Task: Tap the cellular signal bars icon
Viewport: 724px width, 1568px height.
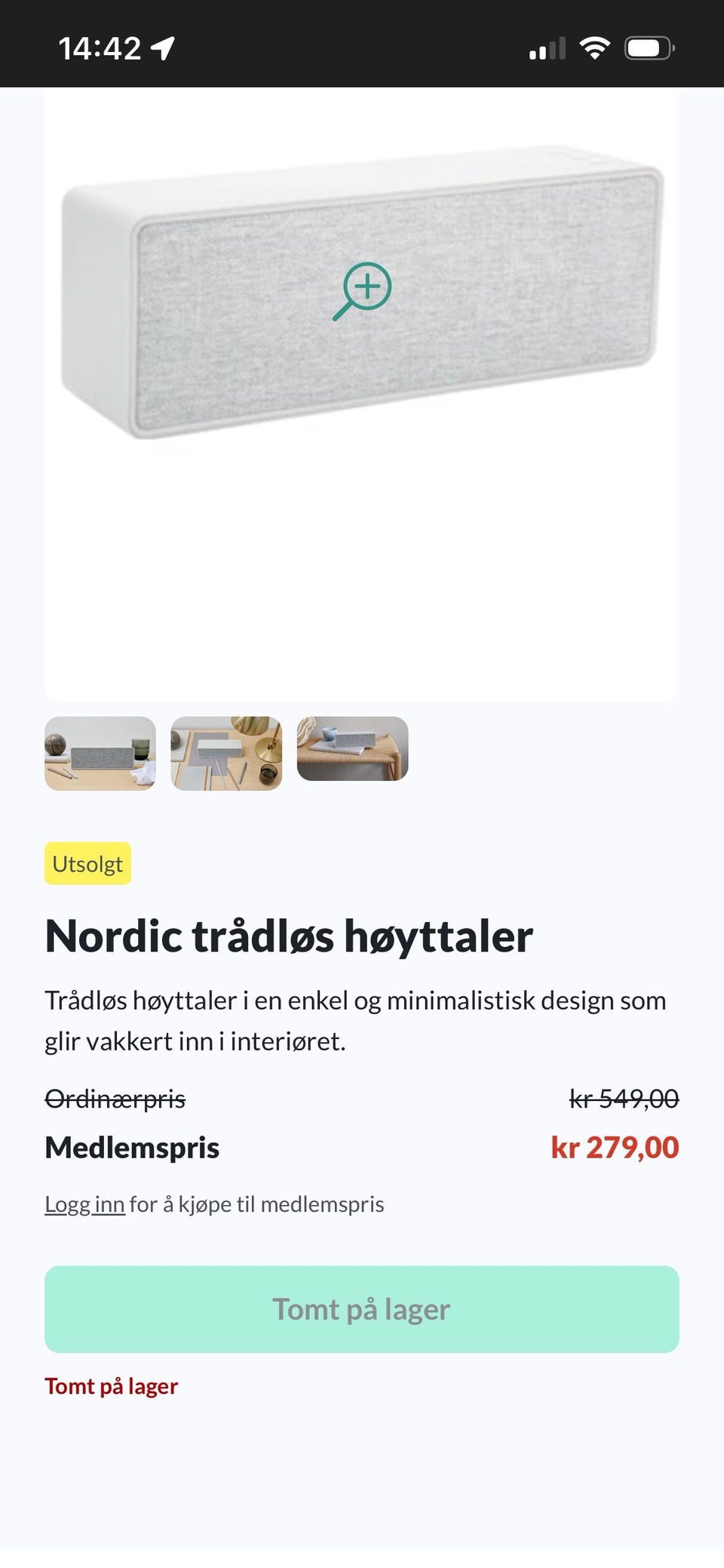Action: pyautogui.click(x=547, y=49)
